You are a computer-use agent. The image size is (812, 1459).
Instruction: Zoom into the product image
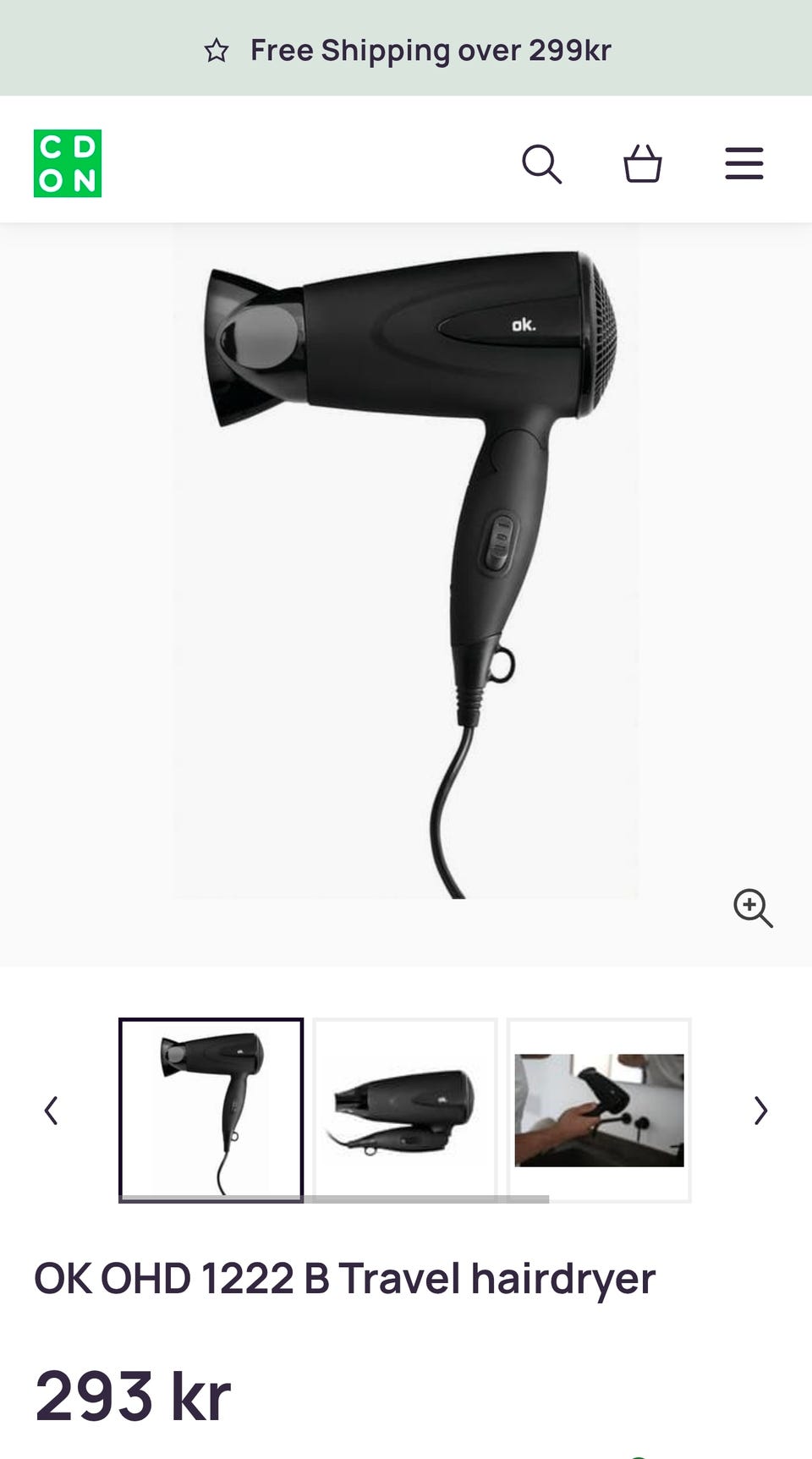(x=753, y=908)
